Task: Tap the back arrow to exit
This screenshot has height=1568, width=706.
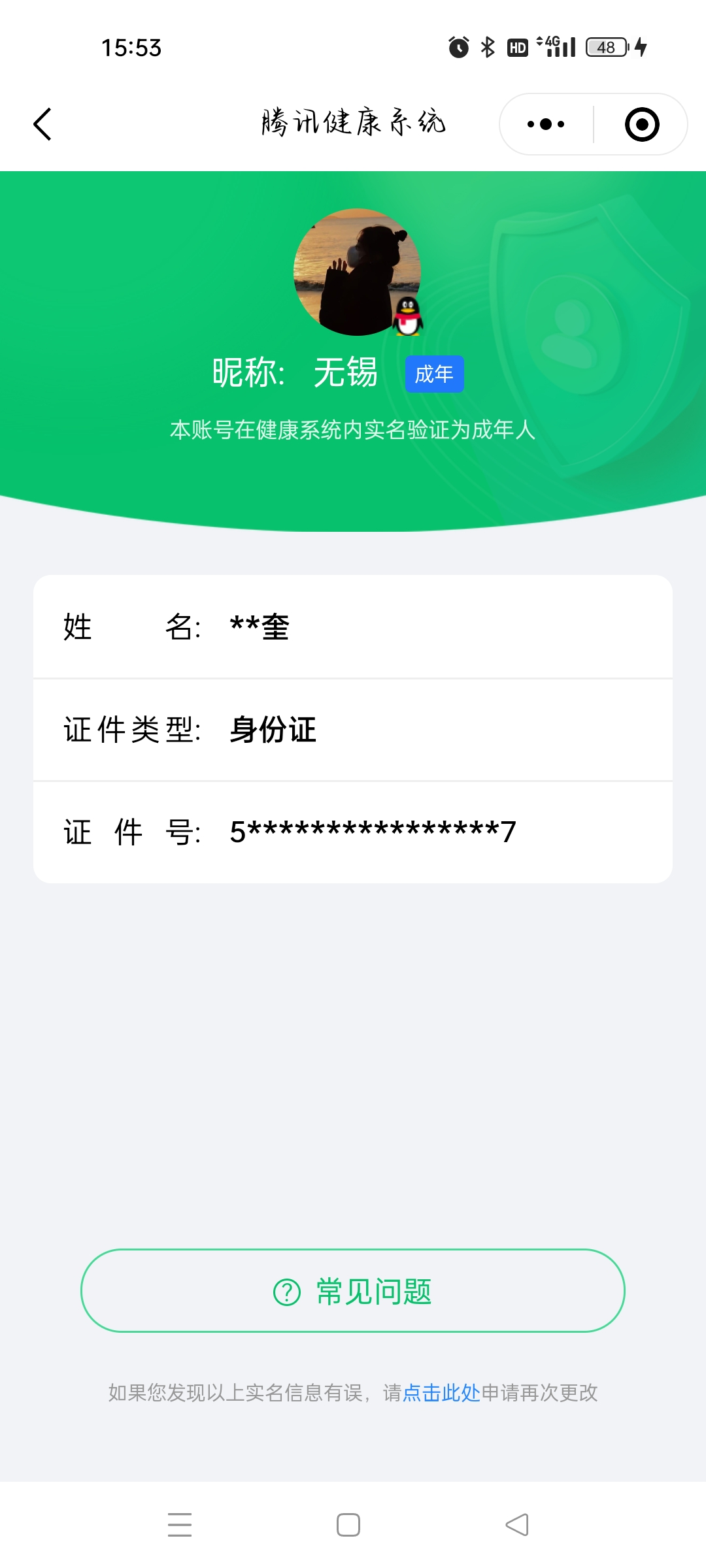Action: point(42,123)
